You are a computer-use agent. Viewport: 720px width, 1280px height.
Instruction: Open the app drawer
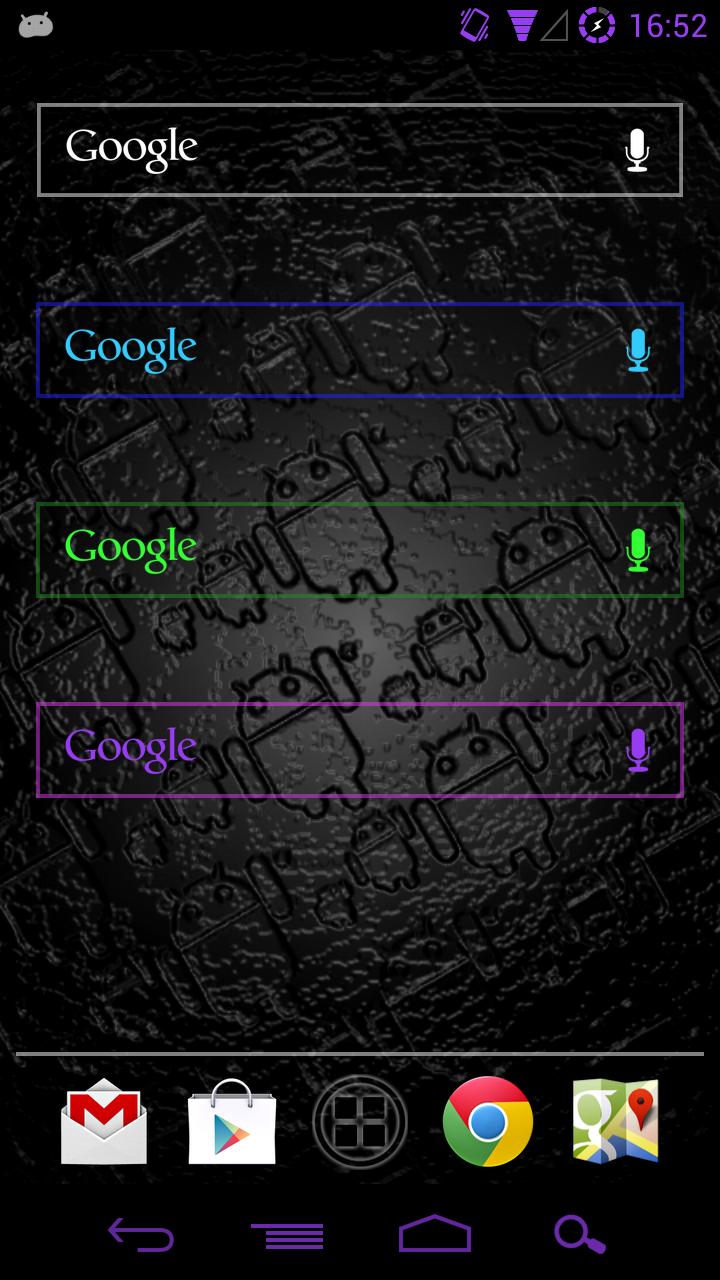[x=360, y=1121]
